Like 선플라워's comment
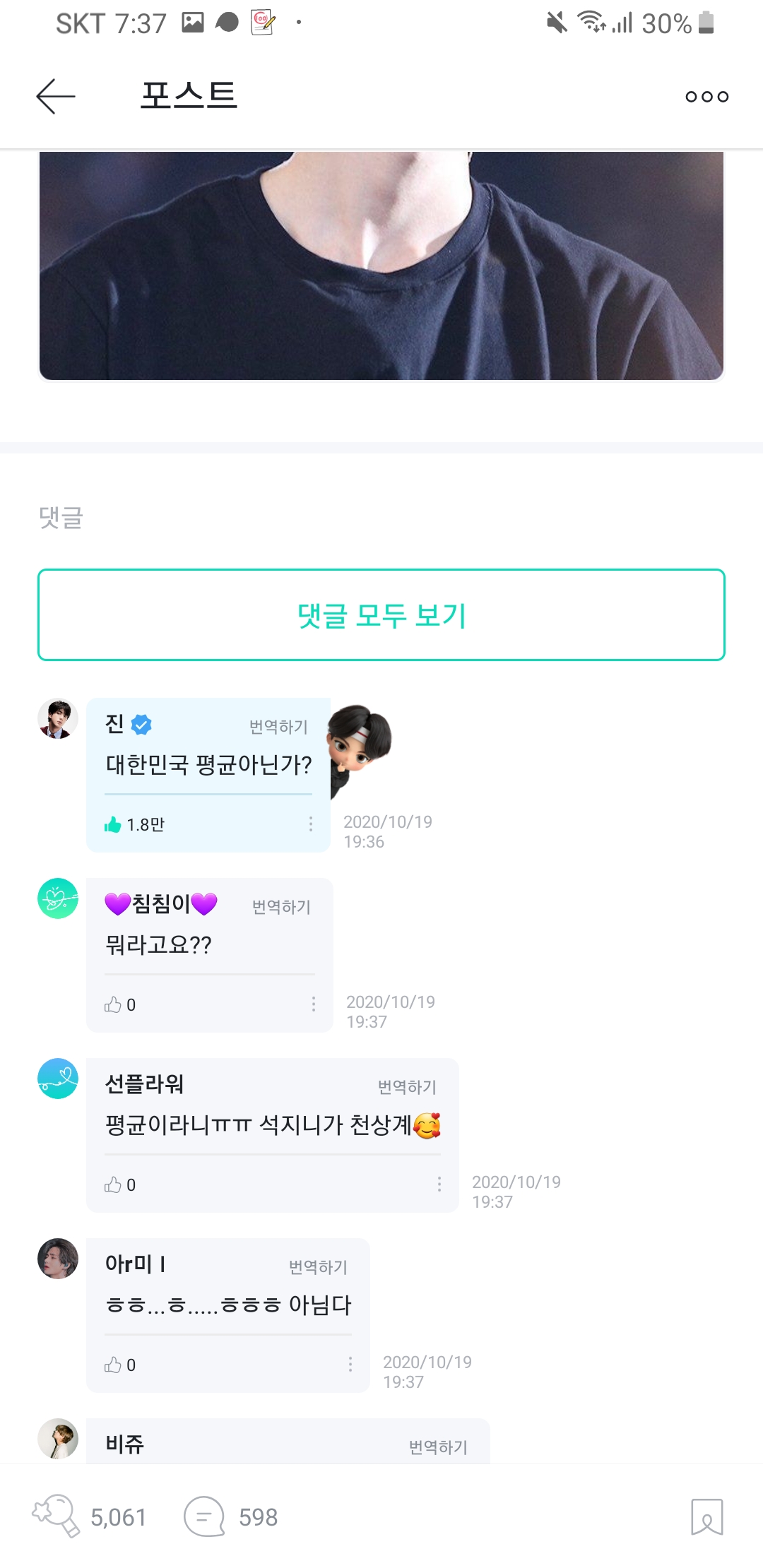The image size is (763, 1568). pyautogui.click(x=112, y=1185)
